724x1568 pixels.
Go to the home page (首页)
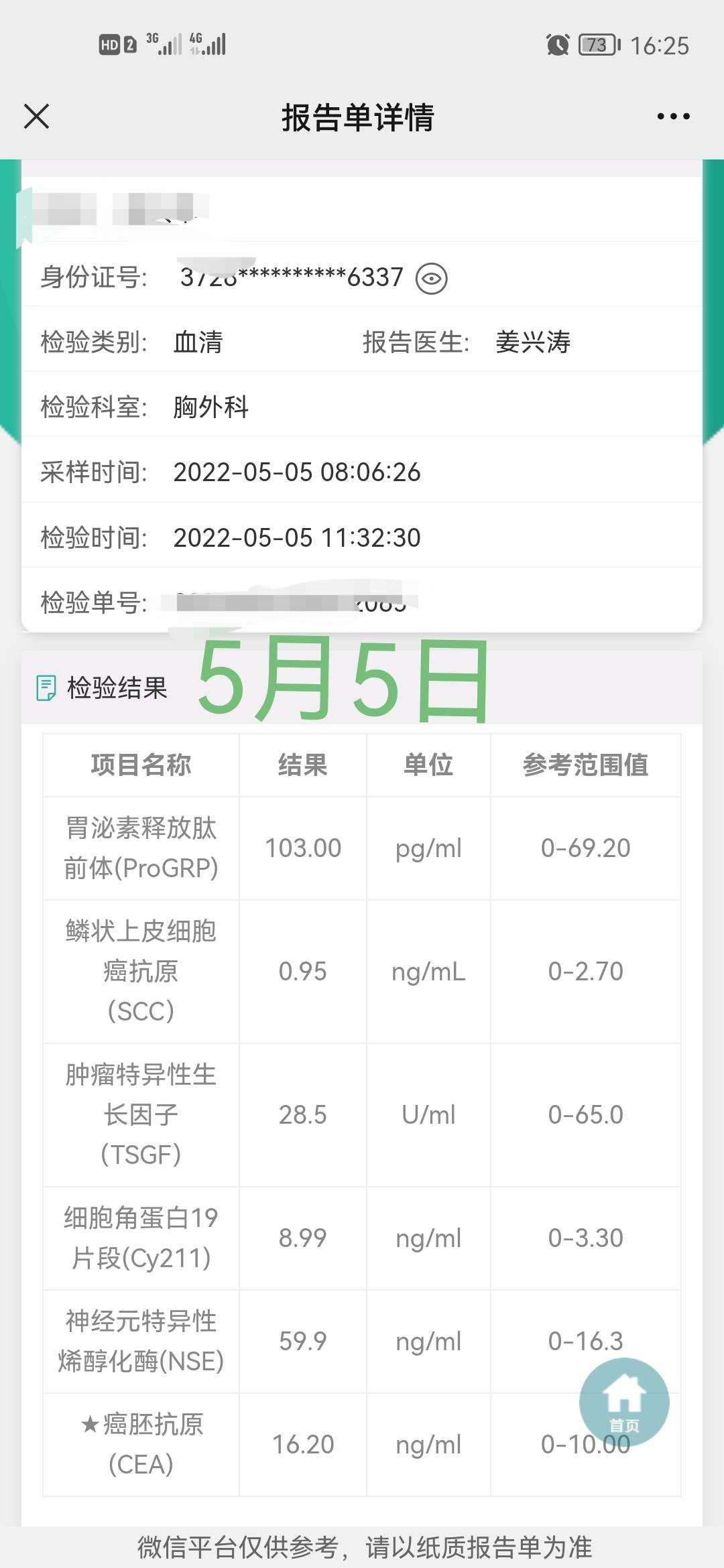(624, 1402)
